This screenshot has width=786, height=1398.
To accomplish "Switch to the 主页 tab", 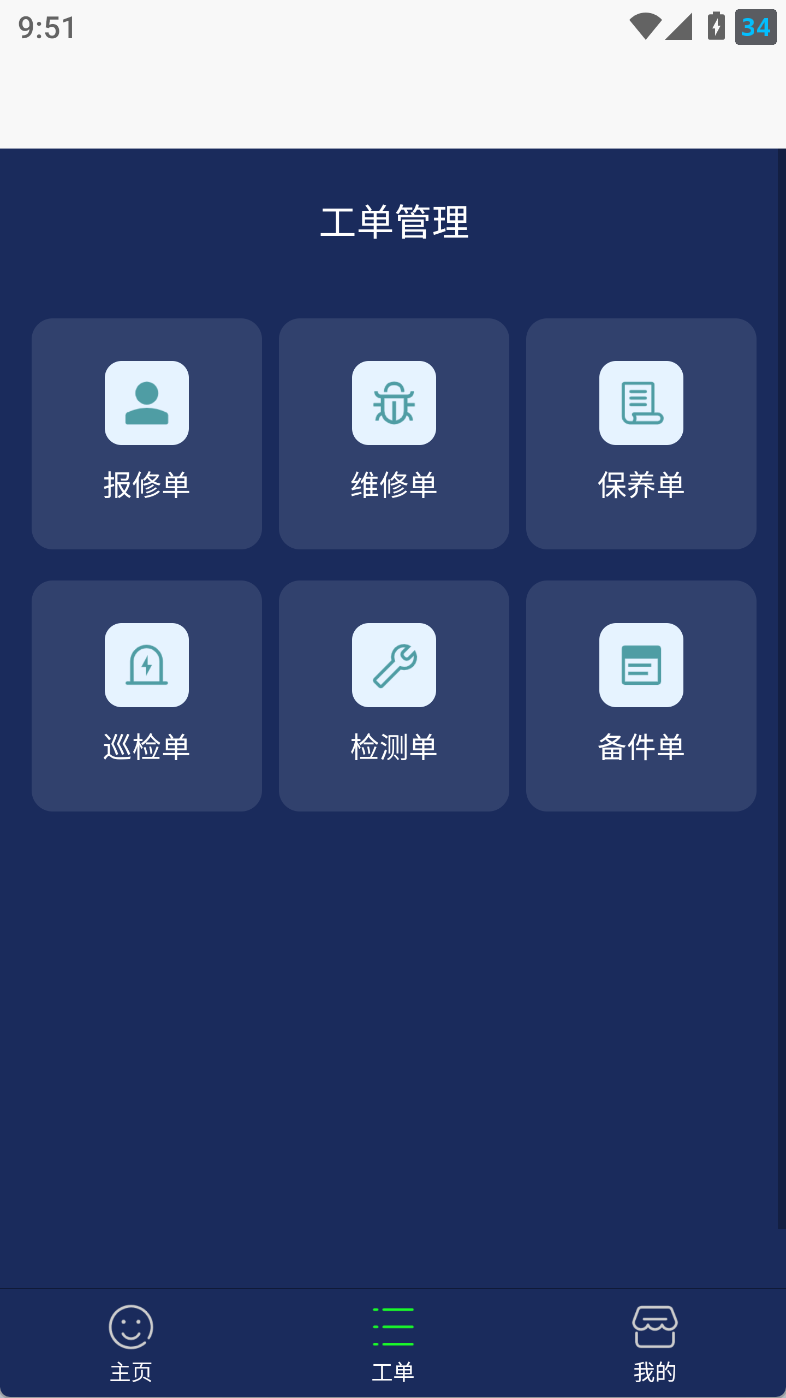I will click(131, 1343).
